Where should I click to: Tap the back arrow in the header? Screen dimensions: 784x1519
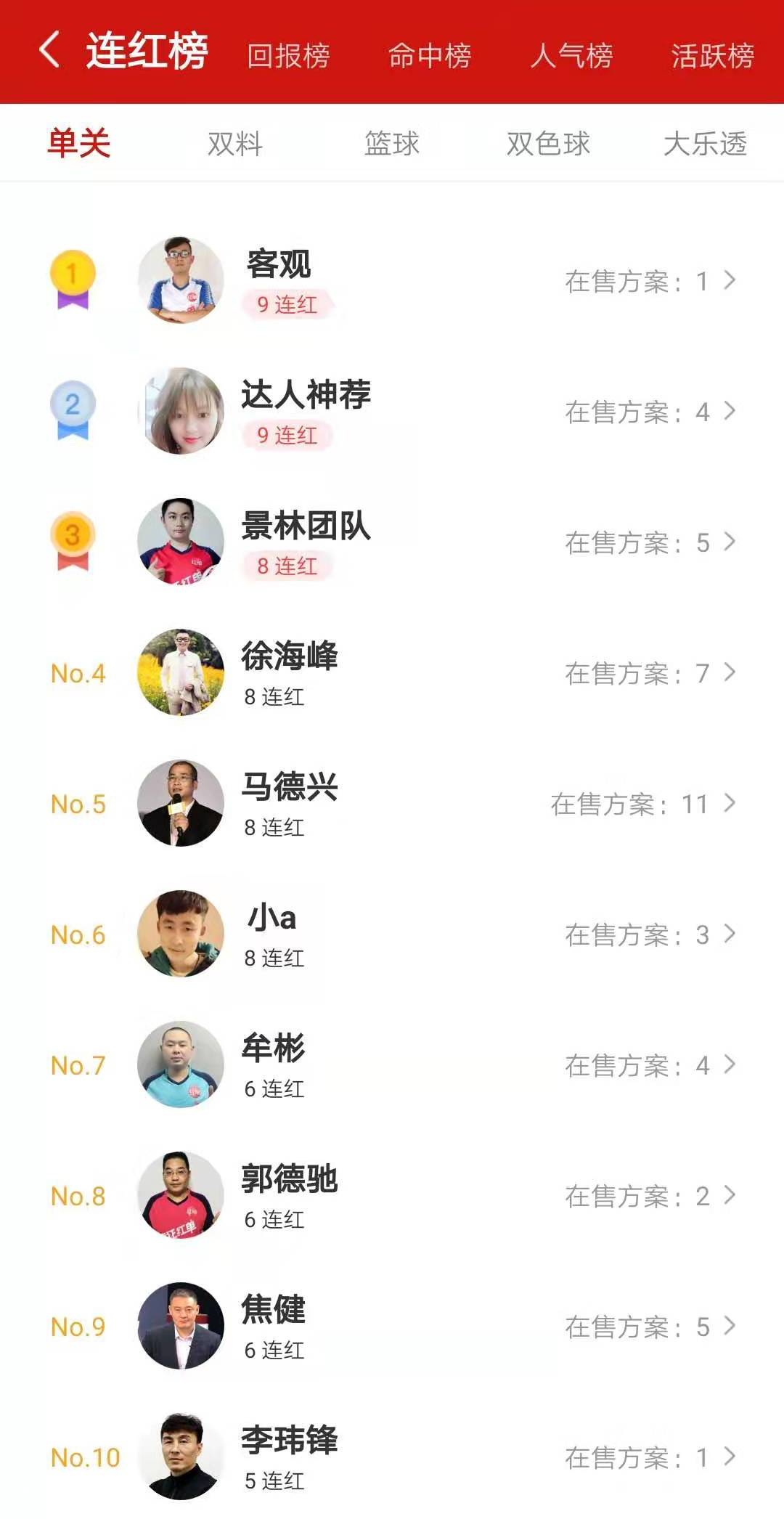[x=49, y=51]
